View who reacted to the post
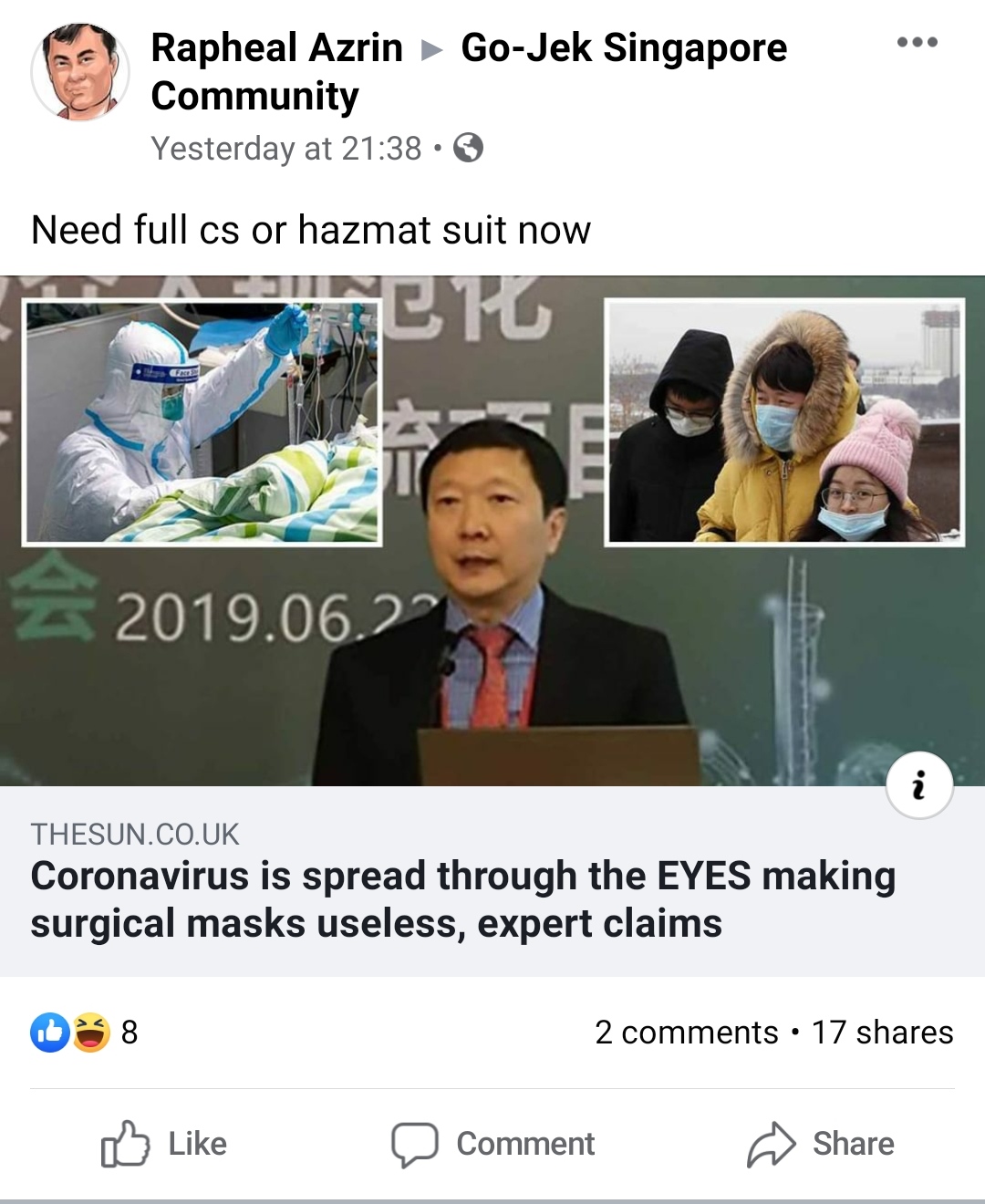This screenshot has height=1204, width=985. (x=84, y=1033)
